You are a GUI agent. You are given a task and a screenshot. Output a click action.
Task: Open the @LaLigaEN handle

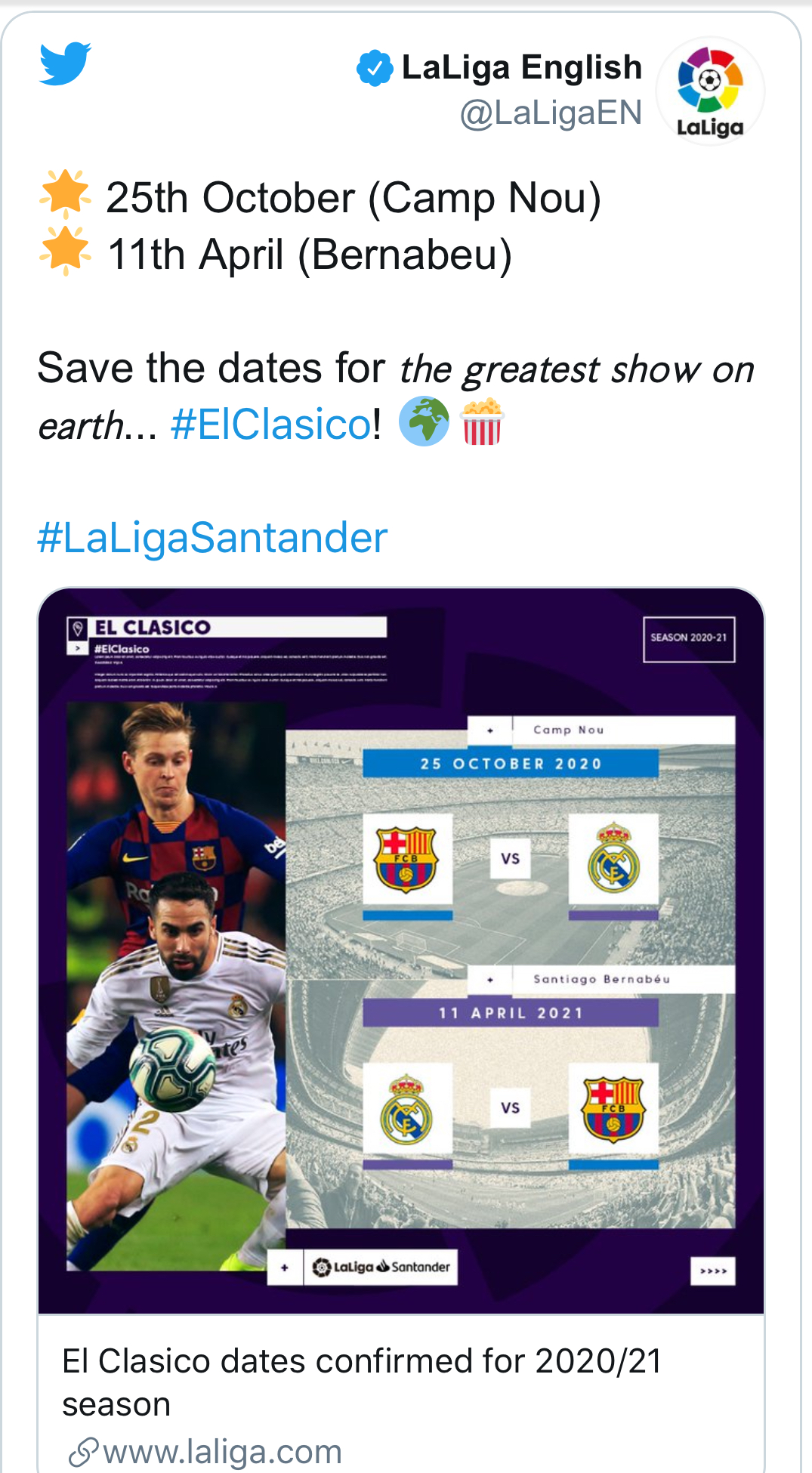tap(551, 113)
